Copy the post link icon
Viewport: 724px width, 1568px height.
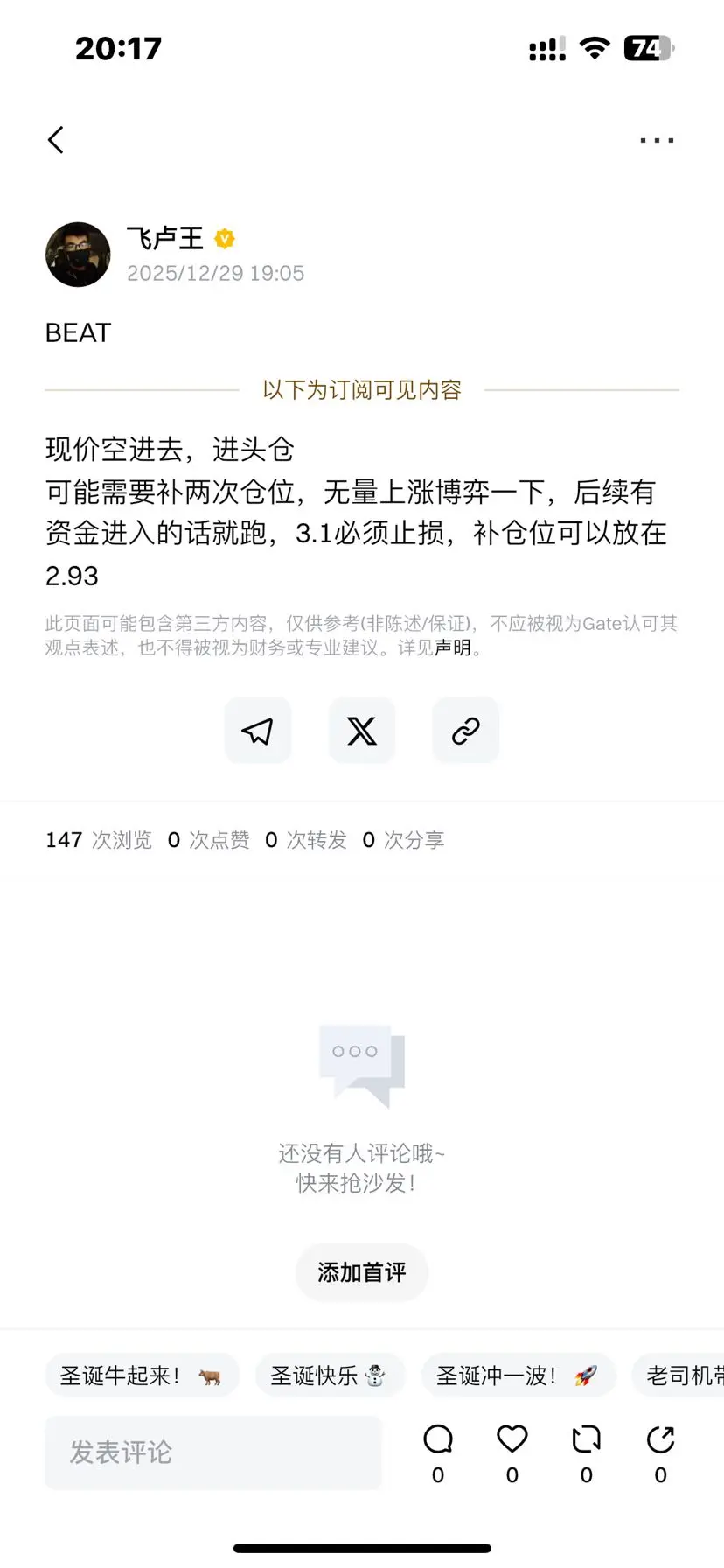[x=465, y=731]
